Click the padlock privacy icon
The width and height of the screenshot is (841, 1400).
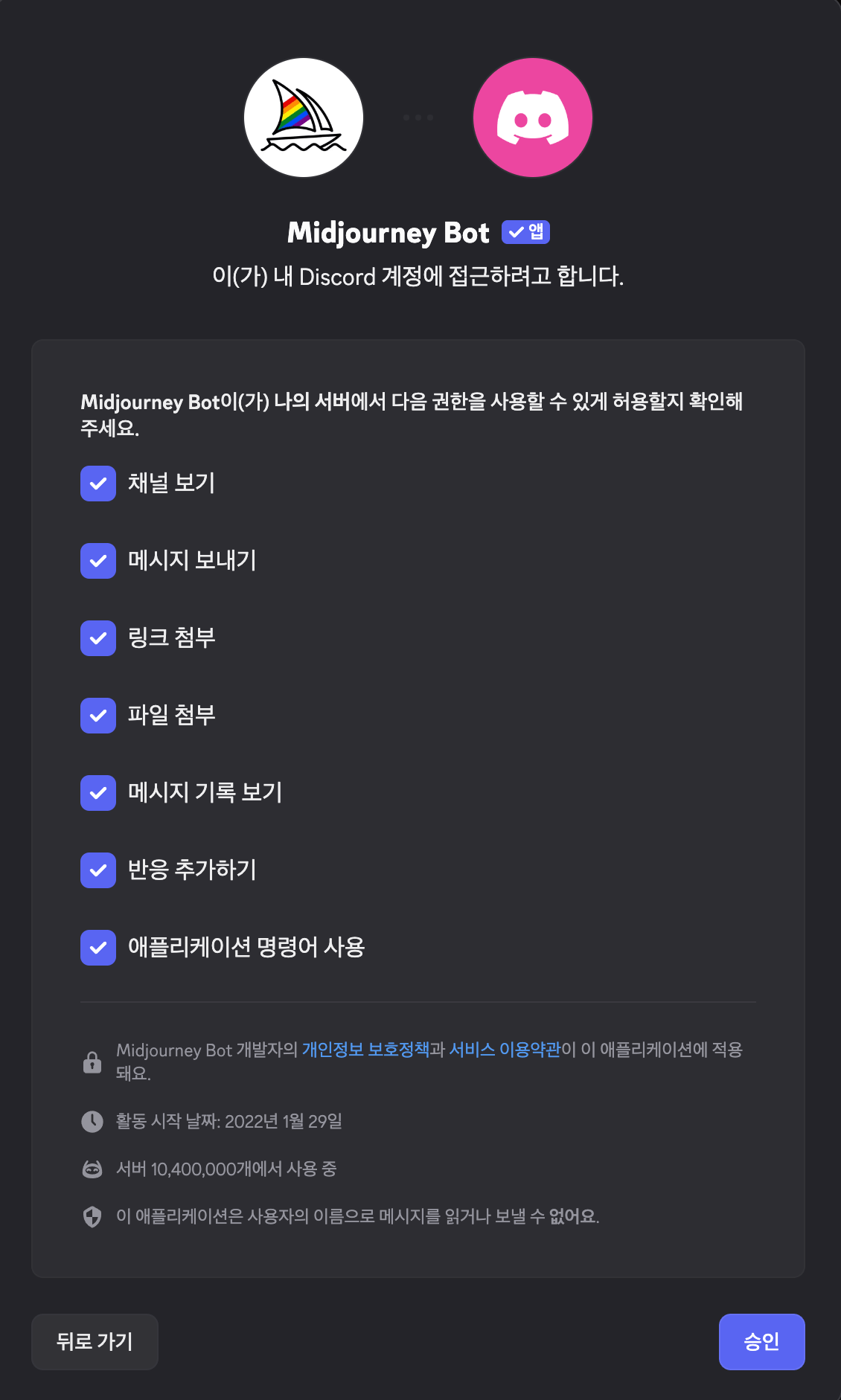click(x=92, y=1062)
